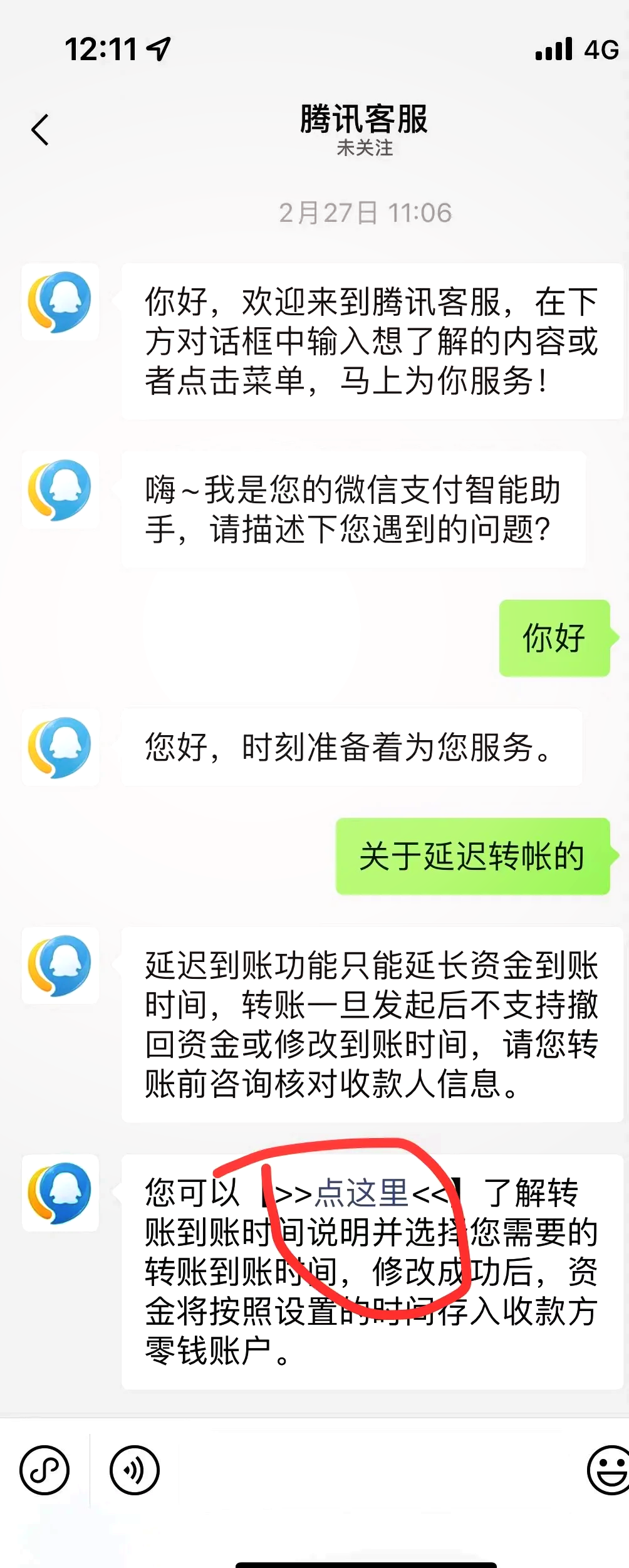Viewport: 629px width, 1568px height.
Task: Click the "2月27日 11:06" timestamp
Action: click(x=365, y=212)
